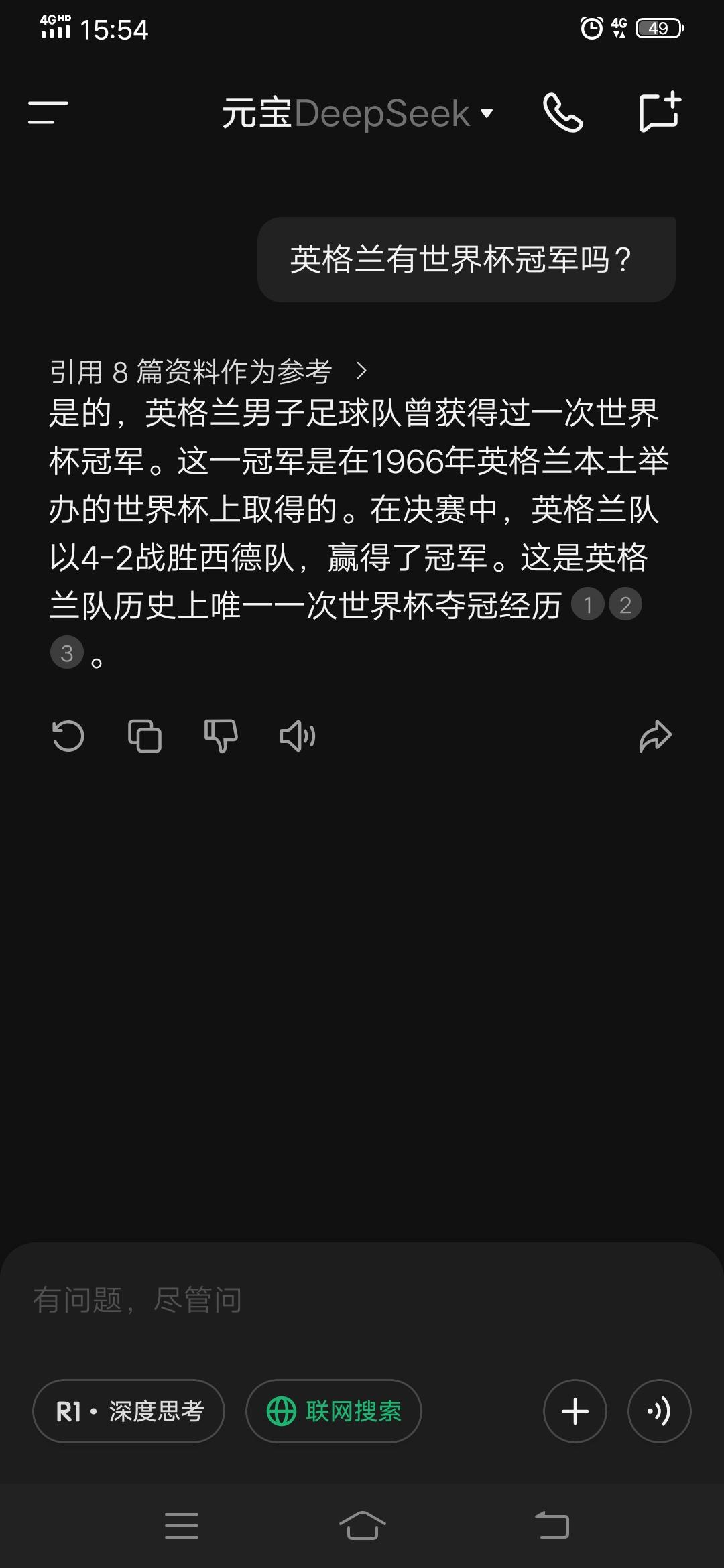The height and width of the screenshot is (1568, 724).
Task: Open citation number 2
Action: coord(625,605)
